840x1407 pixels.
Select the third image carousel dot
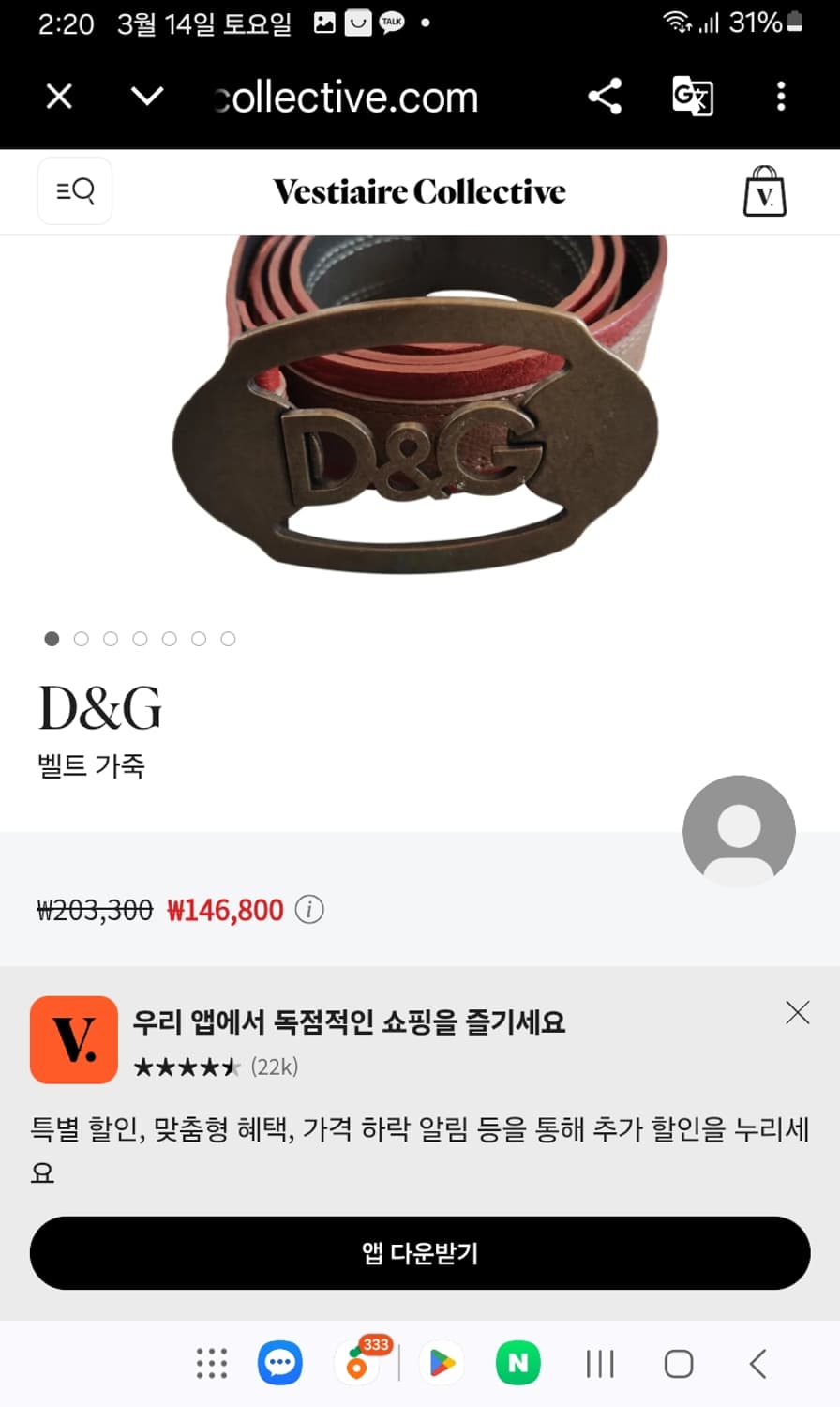pyautogui.click(x=110, y=639)
